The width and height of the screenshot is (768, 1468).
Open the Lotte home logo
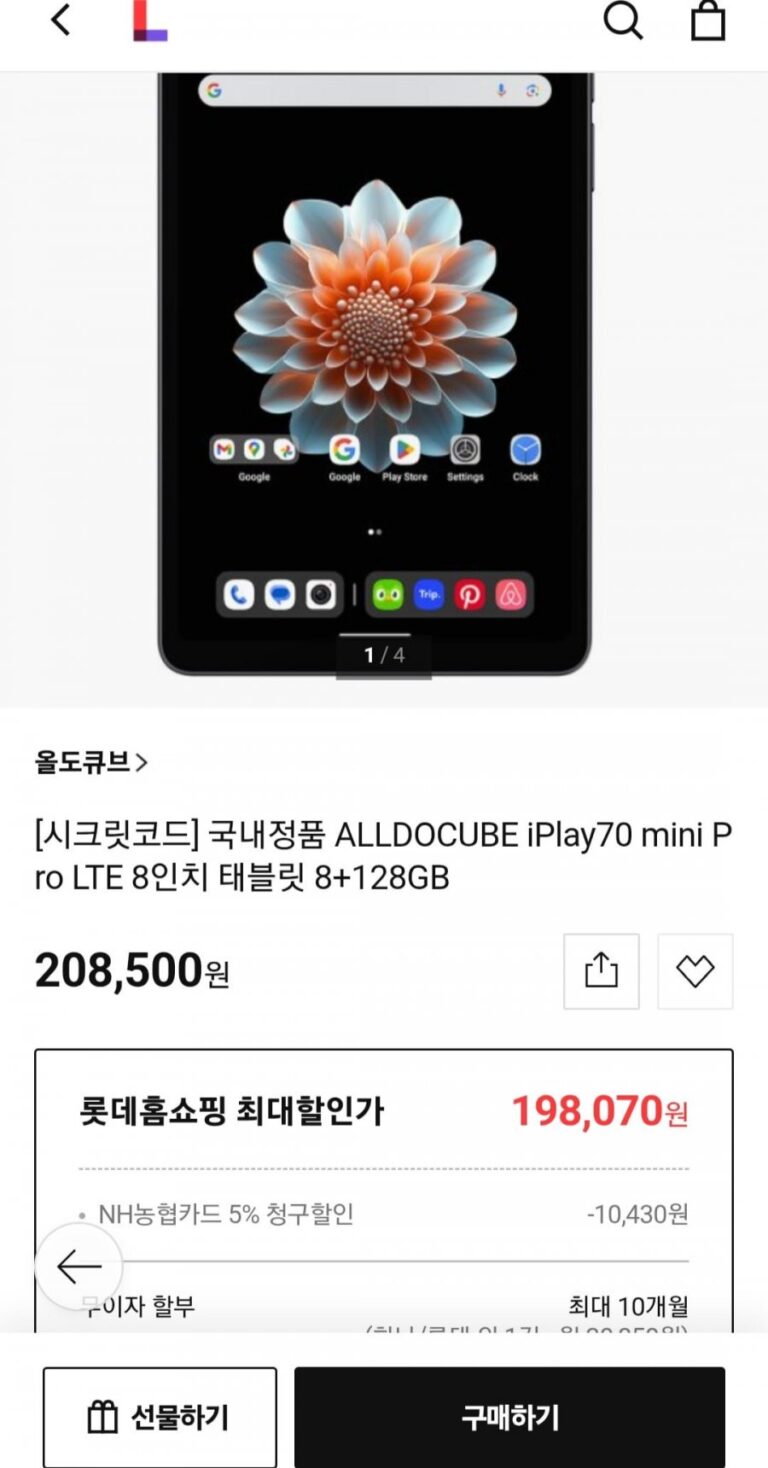[x=149, y=21]
